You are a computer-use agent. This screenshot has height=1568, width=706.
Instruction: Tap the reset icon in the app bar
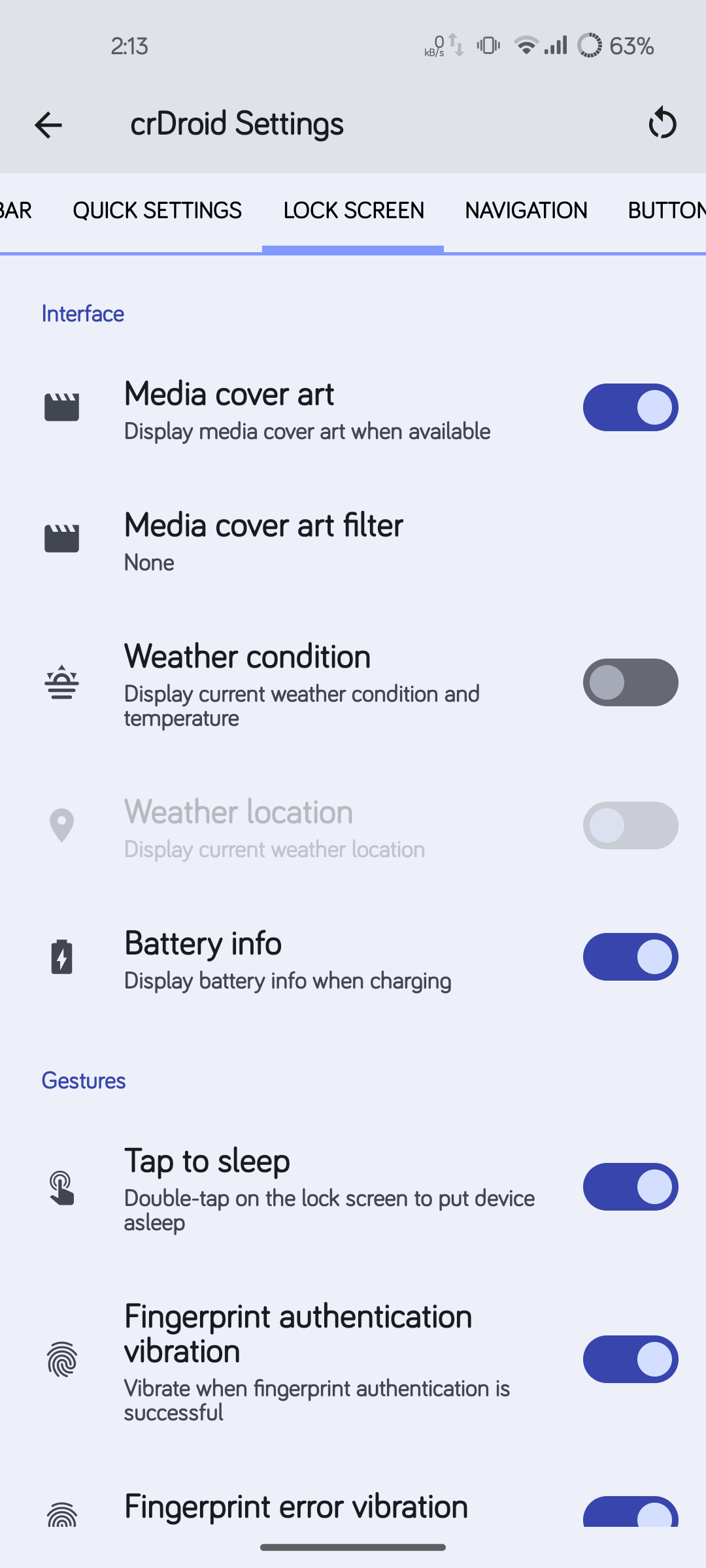tap(662, 123)
